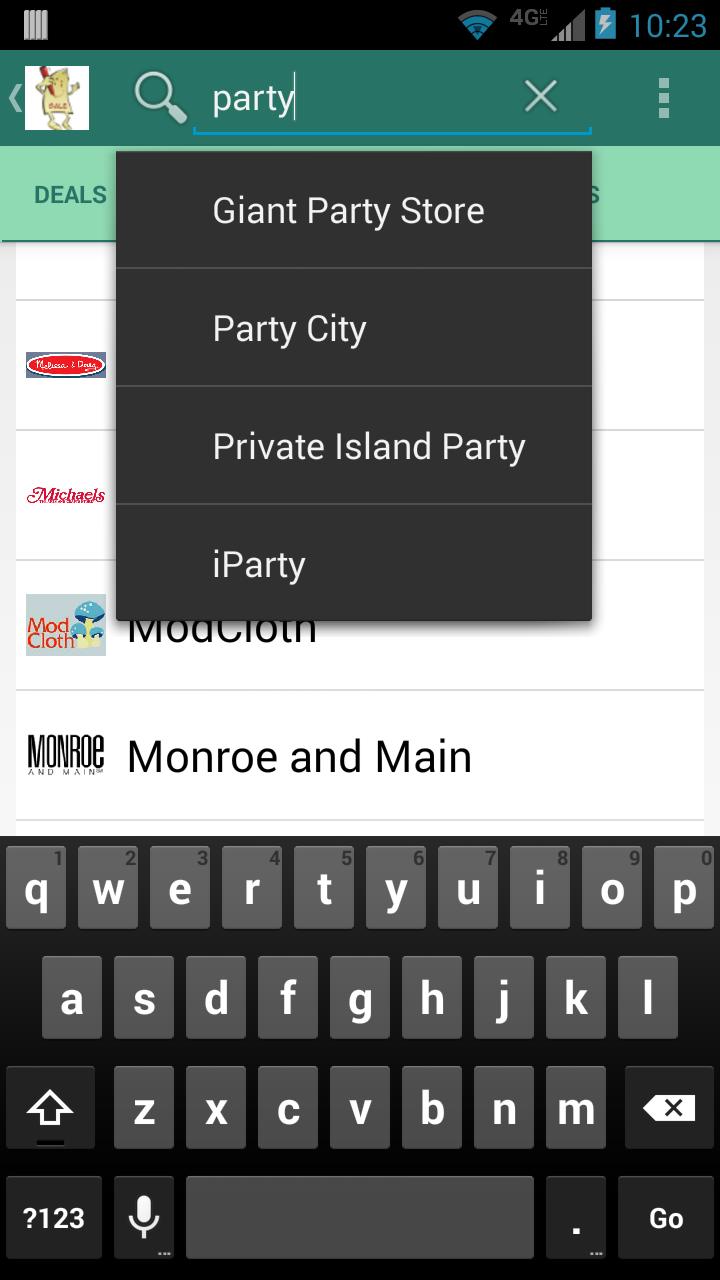Open the Michaels store row
This screenshot has height=1280, width=720.
point(65,495)
